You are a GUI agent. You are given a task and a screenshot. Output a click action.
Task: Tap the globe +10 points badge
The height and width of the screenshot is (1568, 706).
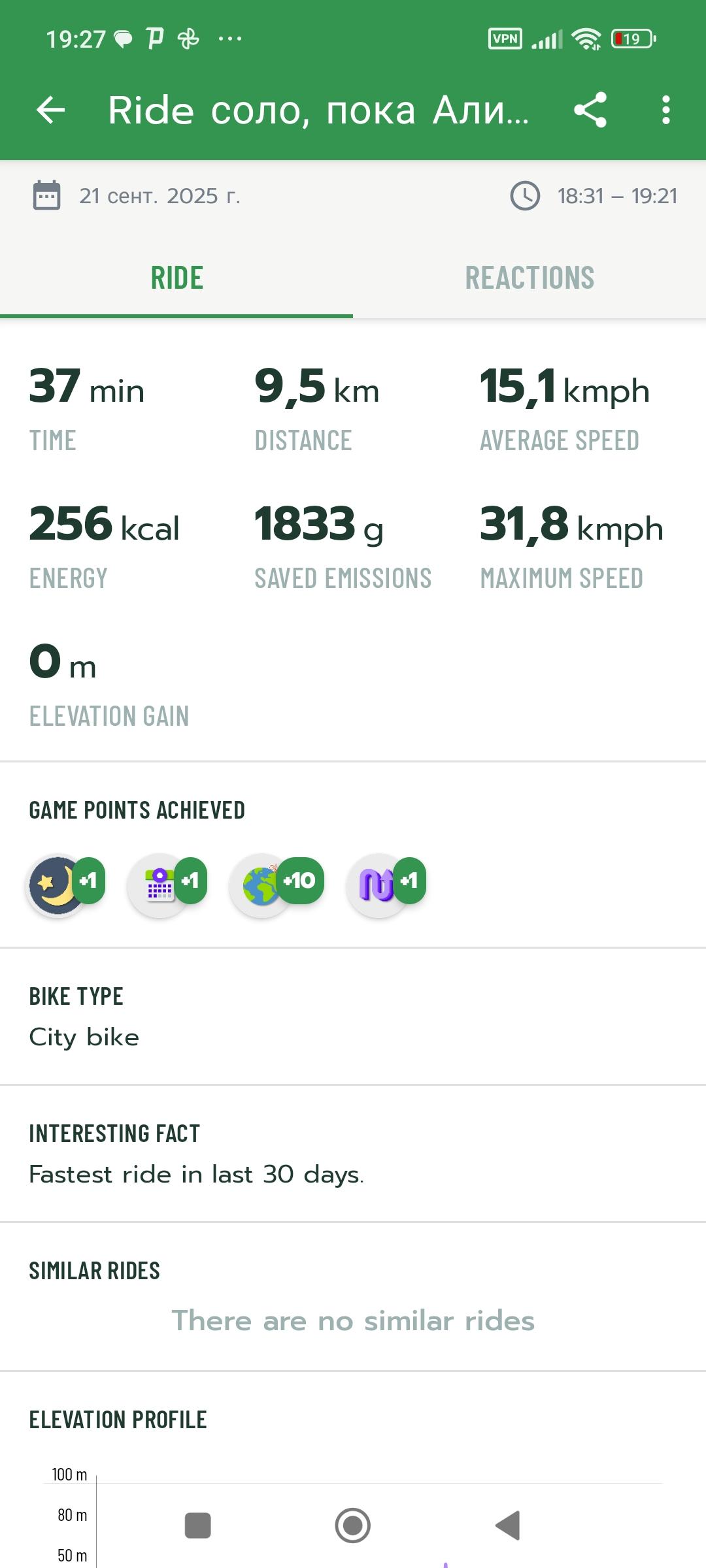pos(263,885)
